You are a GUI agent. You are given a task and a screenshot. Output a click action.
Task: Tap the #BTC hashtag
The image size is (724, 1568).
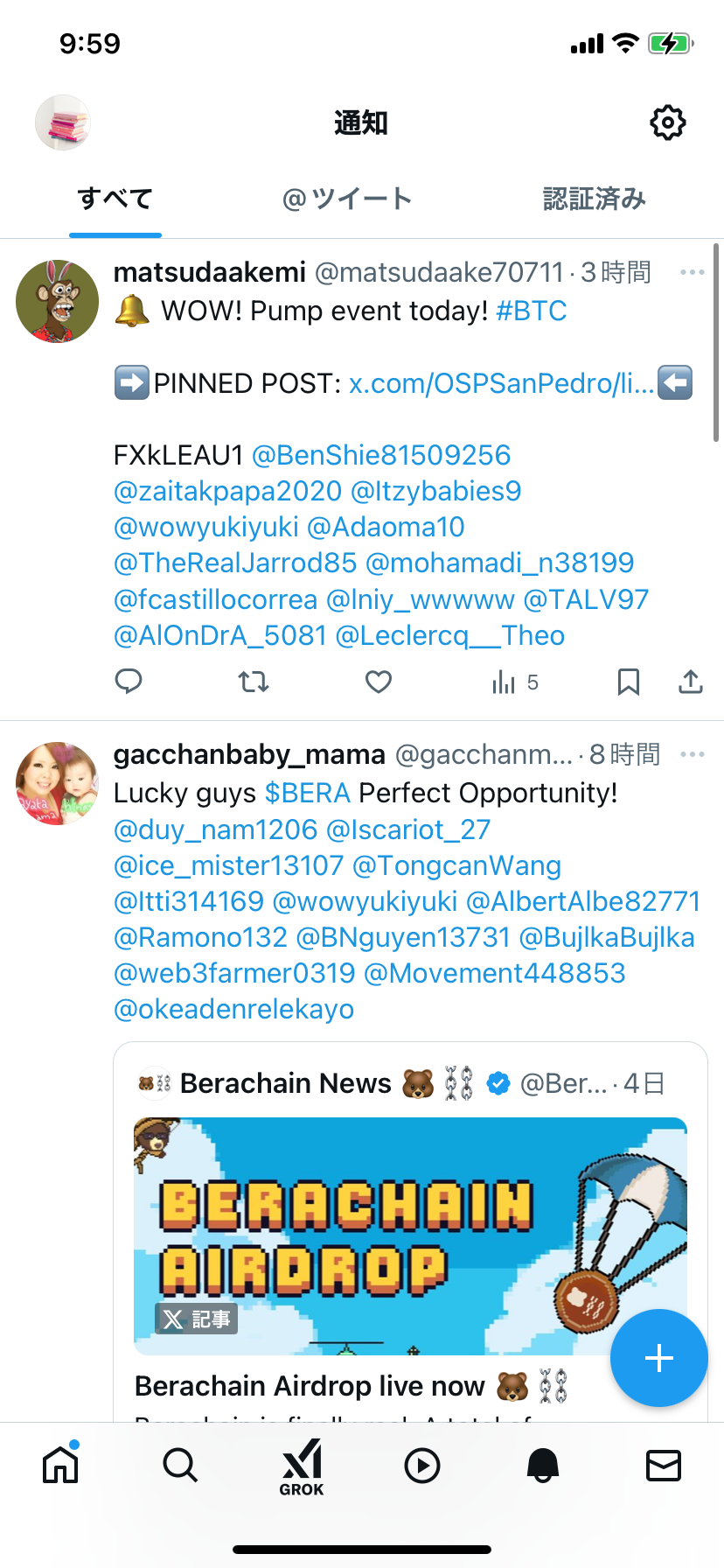[x=531, y=311]
